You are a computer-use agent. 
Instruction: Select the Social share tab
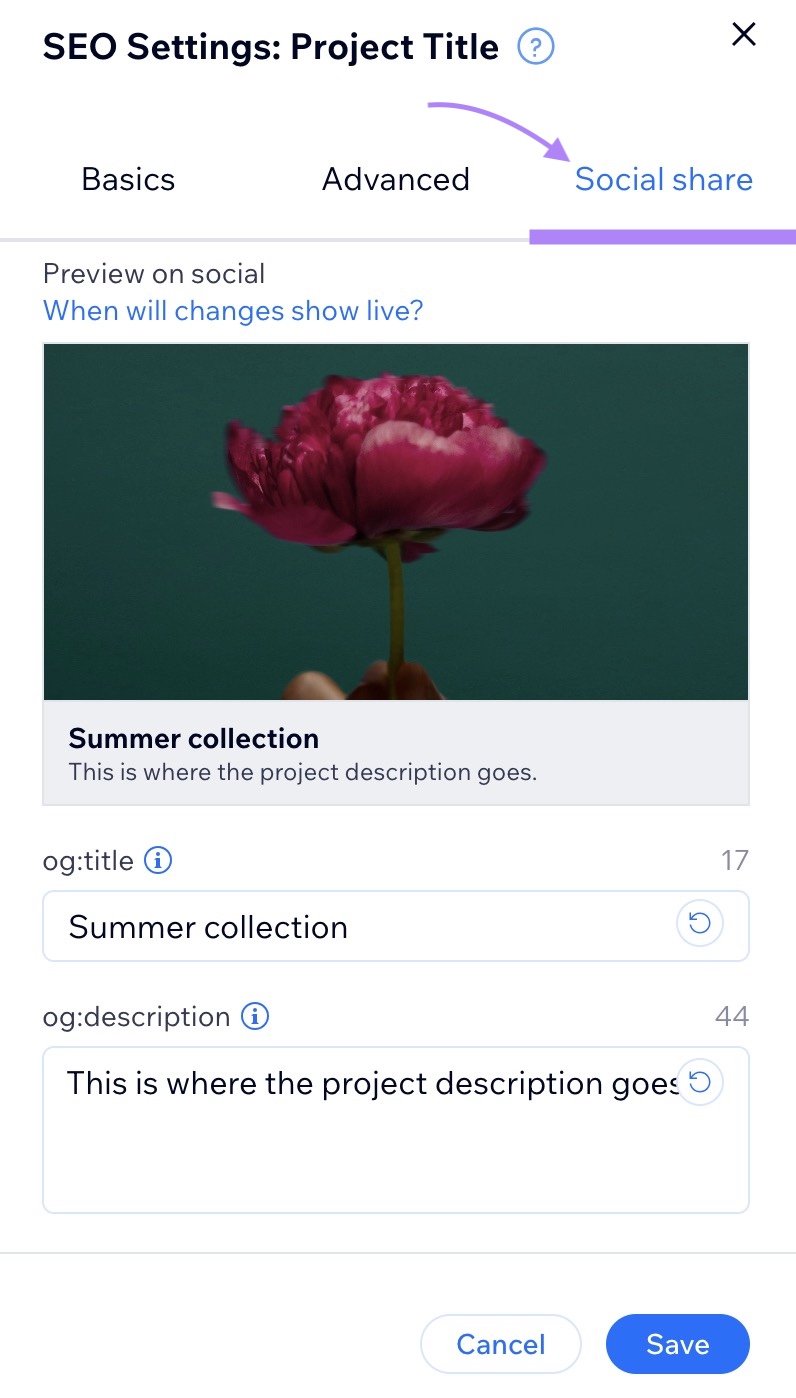point(664,179)
